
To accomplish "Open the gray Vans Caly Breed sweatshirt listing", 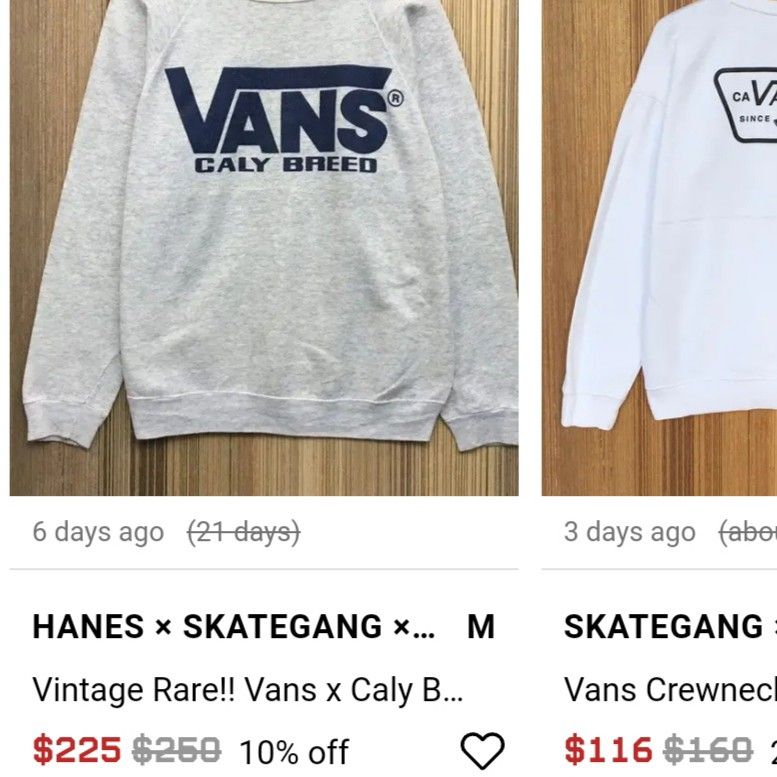I will 264,250.
